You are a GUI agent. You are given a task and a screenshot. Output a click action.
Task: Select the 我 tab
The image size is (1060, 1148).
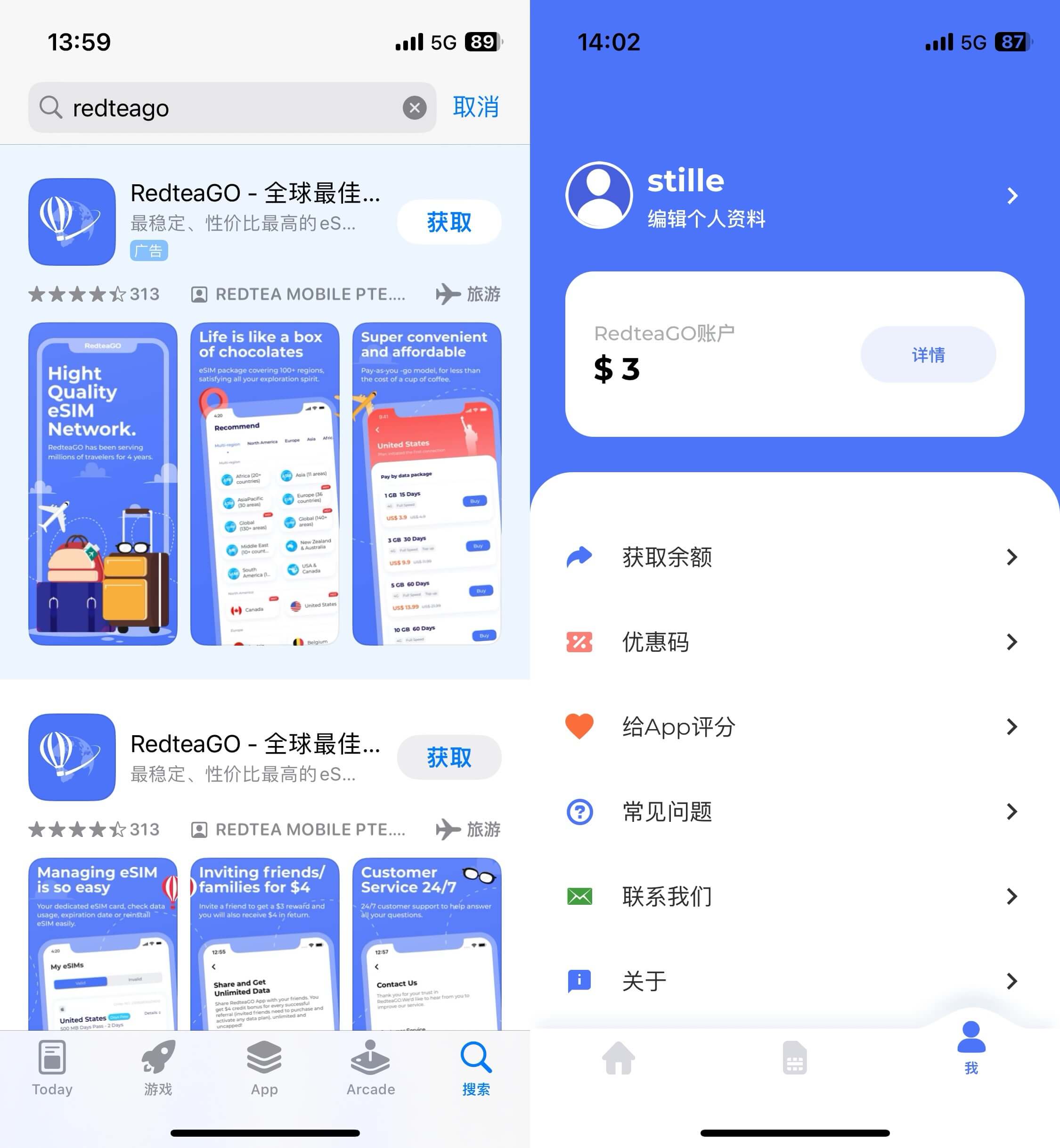970,1047
